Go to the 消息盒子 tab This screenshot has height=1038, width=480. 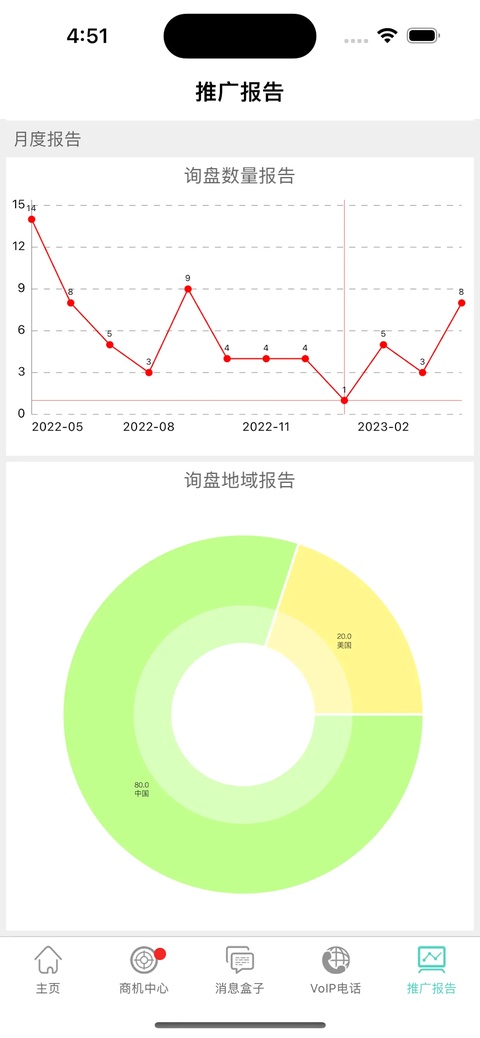click(240, 970)
